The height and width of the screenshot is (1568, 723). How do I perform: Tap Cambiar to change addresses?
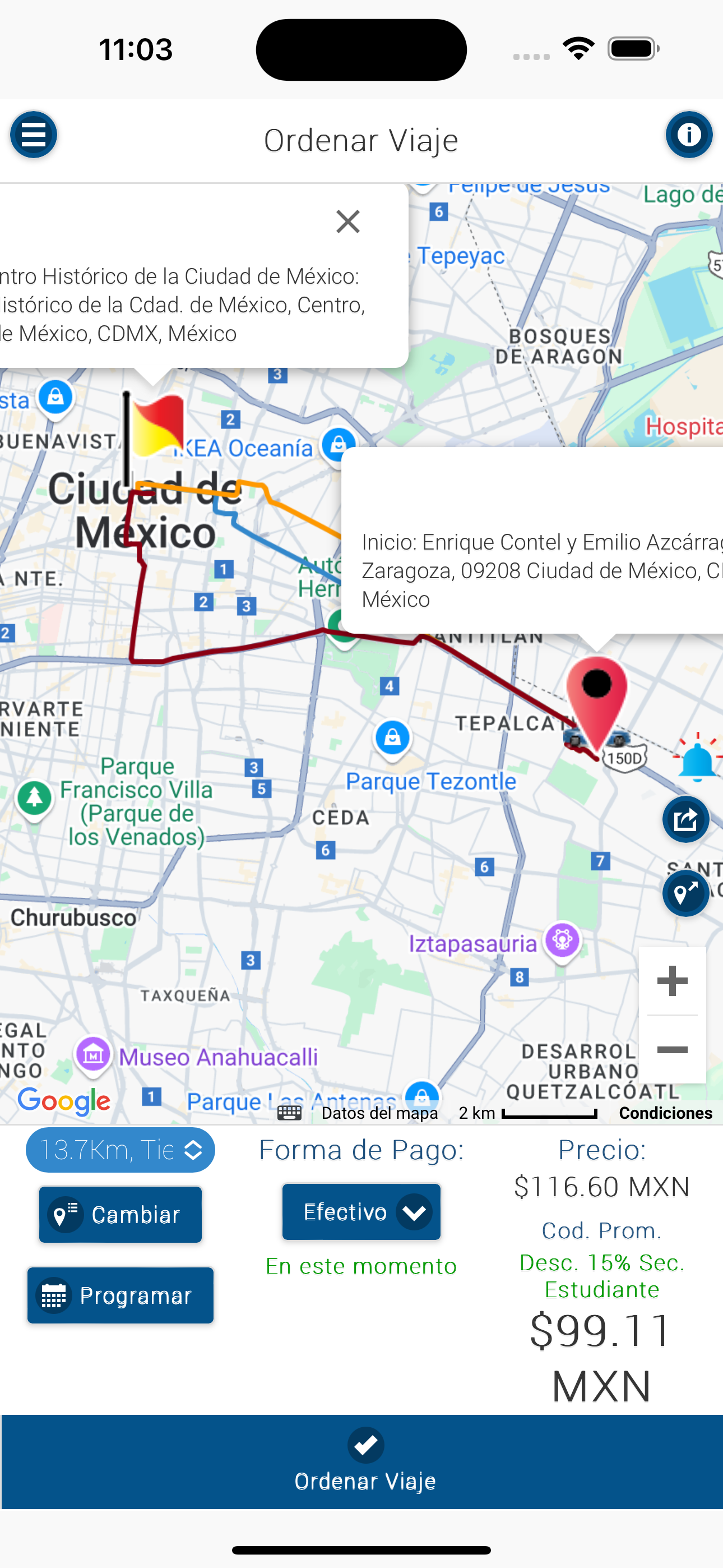(x=121, y=1215)
